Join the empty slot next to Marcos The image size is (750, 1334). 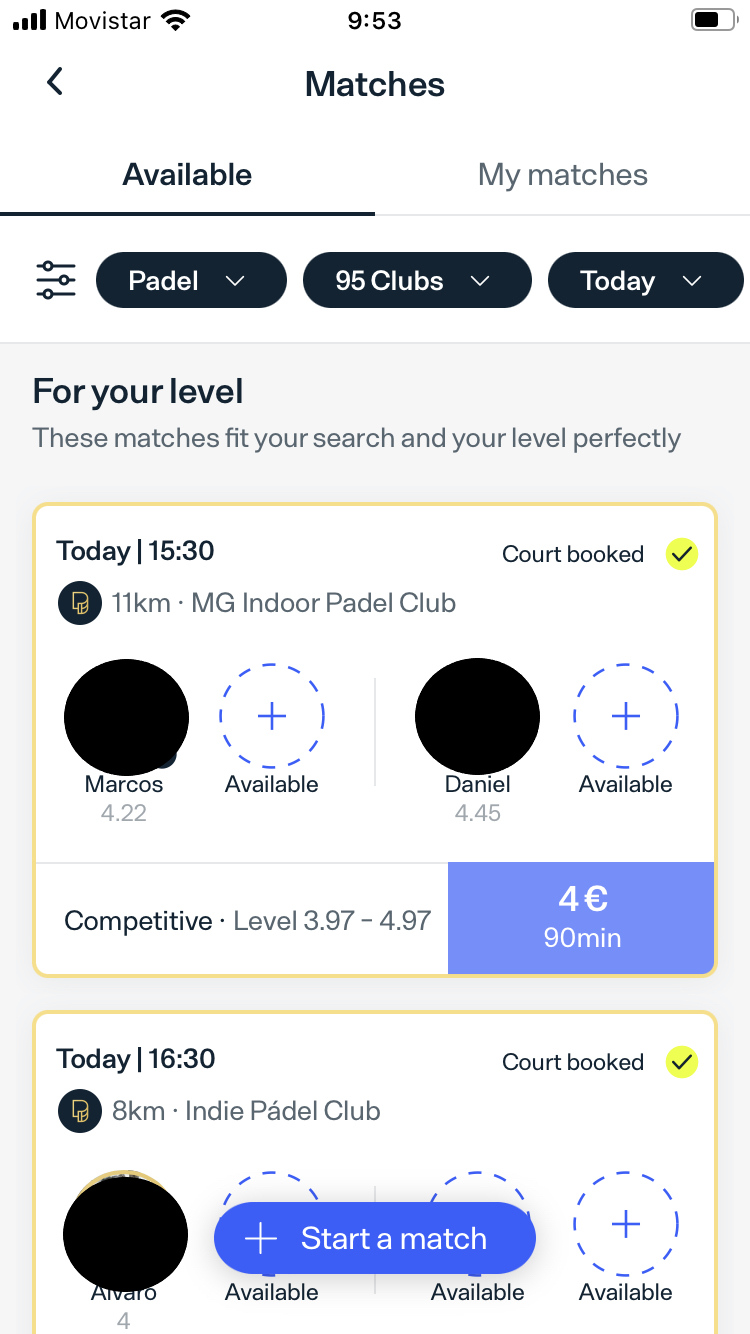click(272, 716)
